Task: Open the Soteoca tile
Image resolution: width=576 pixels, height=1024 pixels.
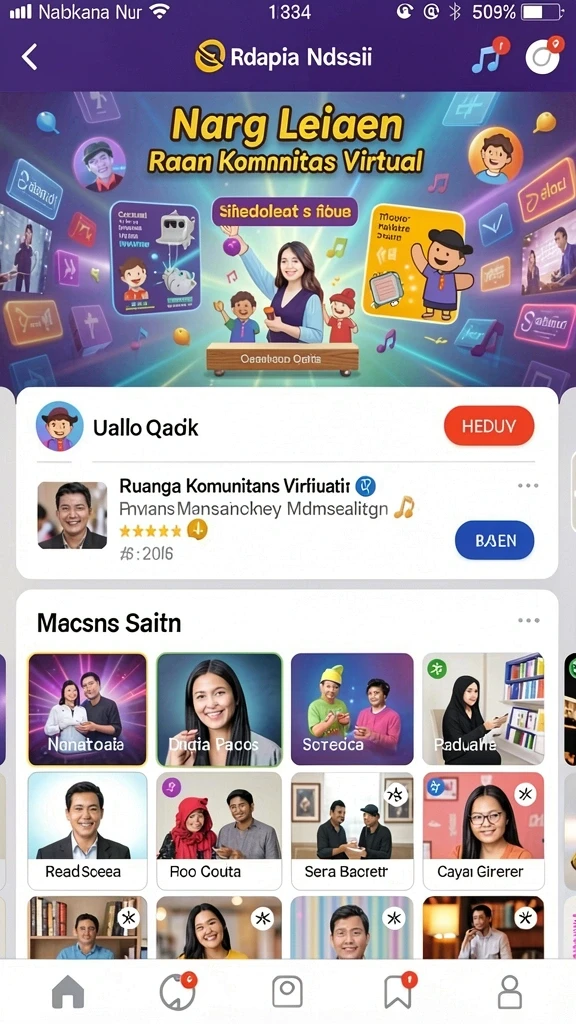Action: pyautogui.click(x=352, y=709)
